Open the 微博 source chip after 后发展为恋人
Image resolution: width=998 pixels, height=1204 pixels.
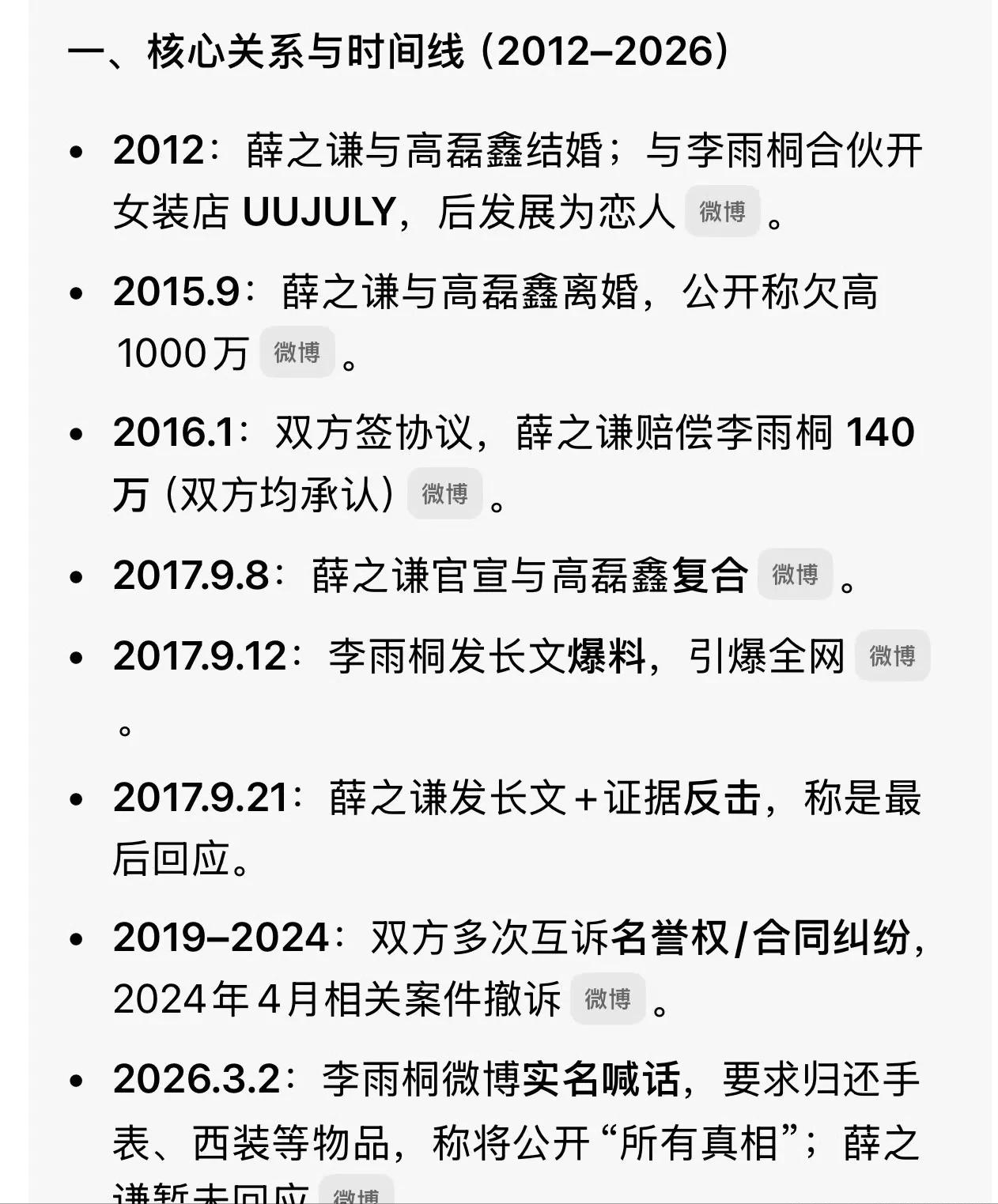pyautogui.click(x=721, y=211)
